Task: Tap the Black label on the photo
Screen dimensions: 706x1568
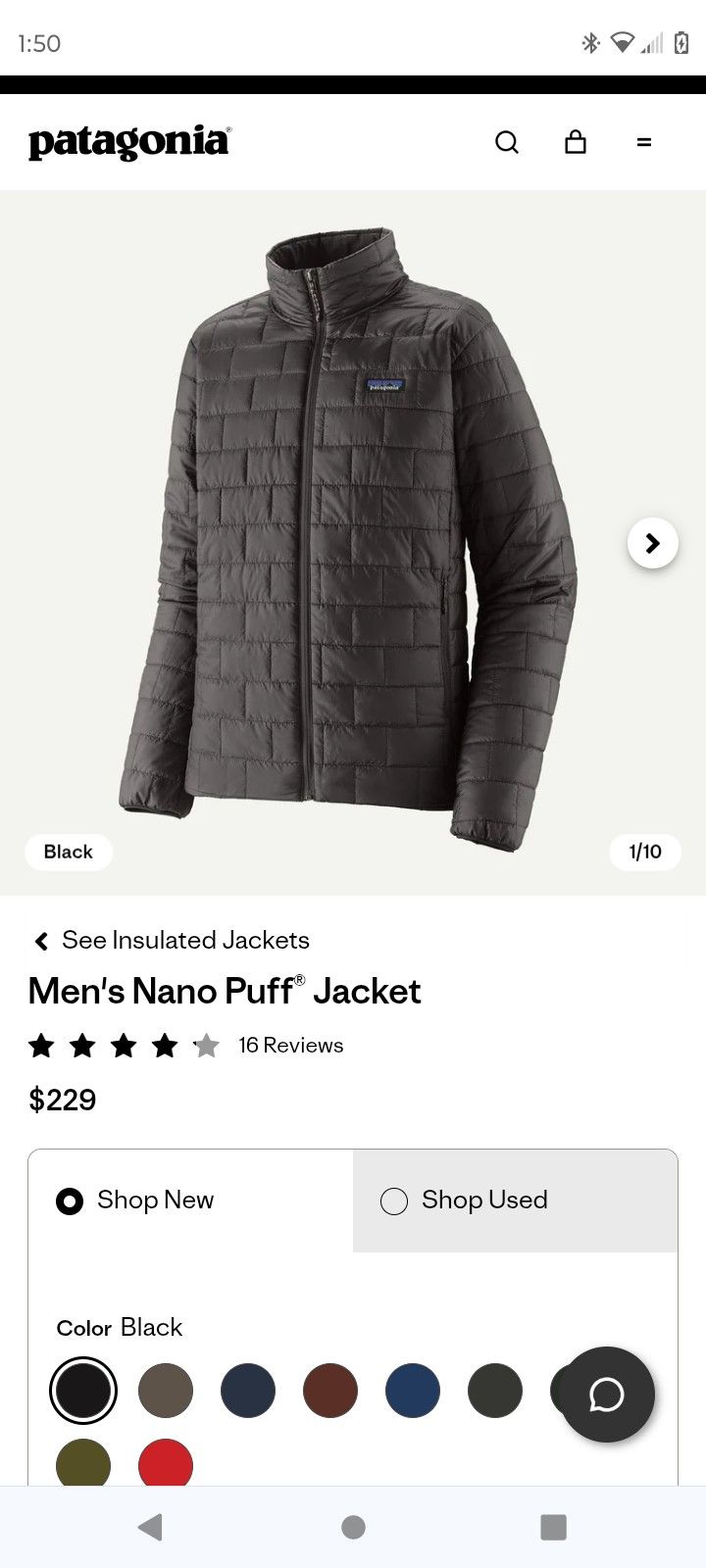Action: tap(68, 852)
